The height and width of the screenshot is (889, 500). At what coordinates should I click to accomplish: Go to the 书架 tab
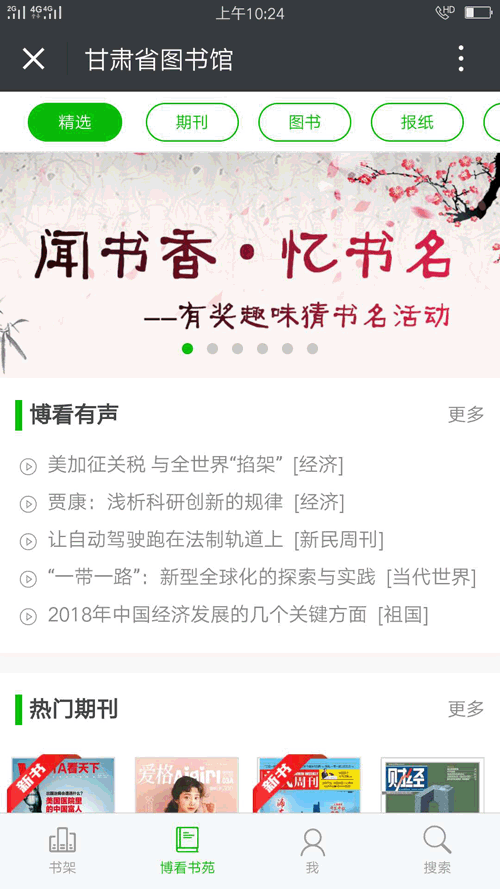[62, 850]
